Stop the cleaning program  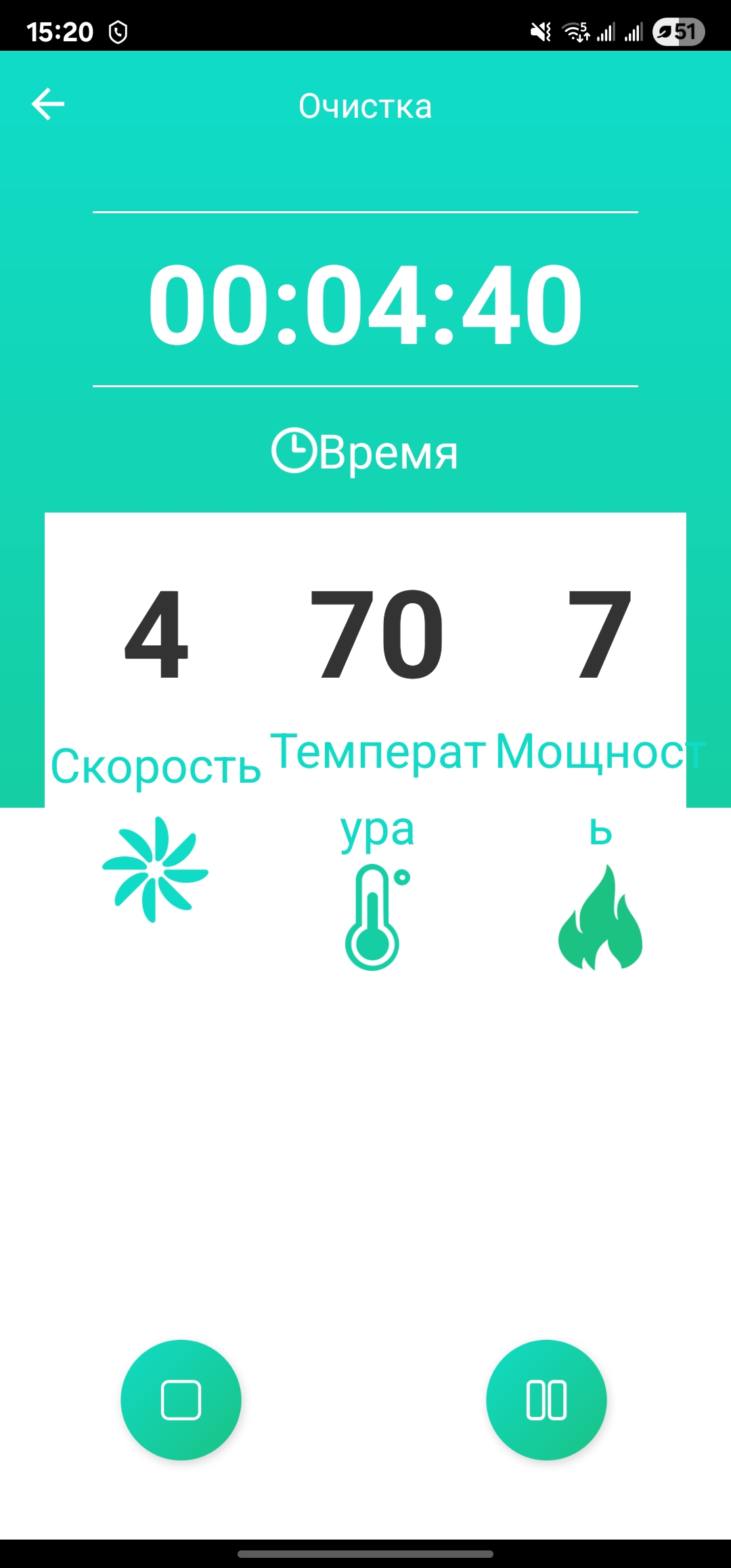tap(181, 1399)
